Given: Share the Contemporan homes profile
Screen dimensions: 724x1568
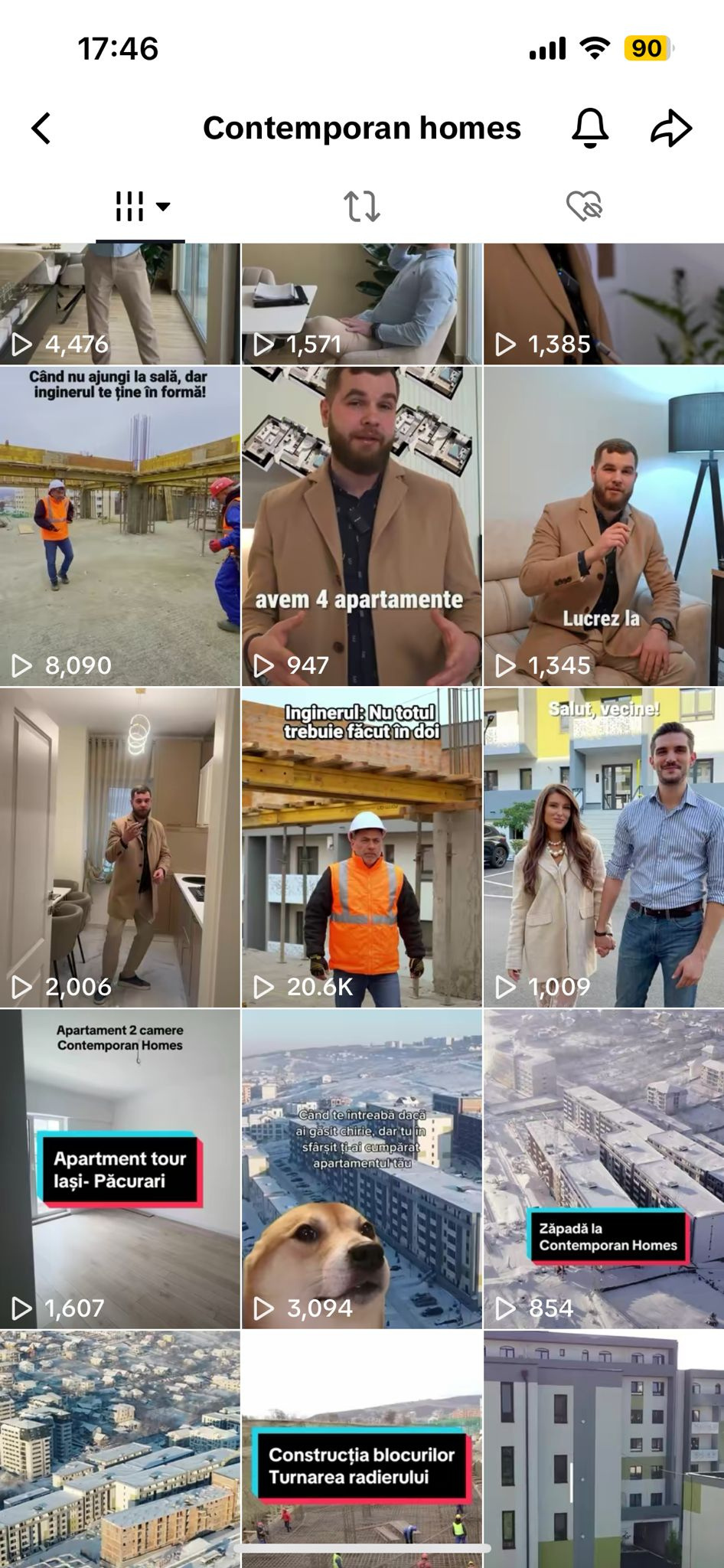Looking at the screenshot, I should click(x=671, y=128).
